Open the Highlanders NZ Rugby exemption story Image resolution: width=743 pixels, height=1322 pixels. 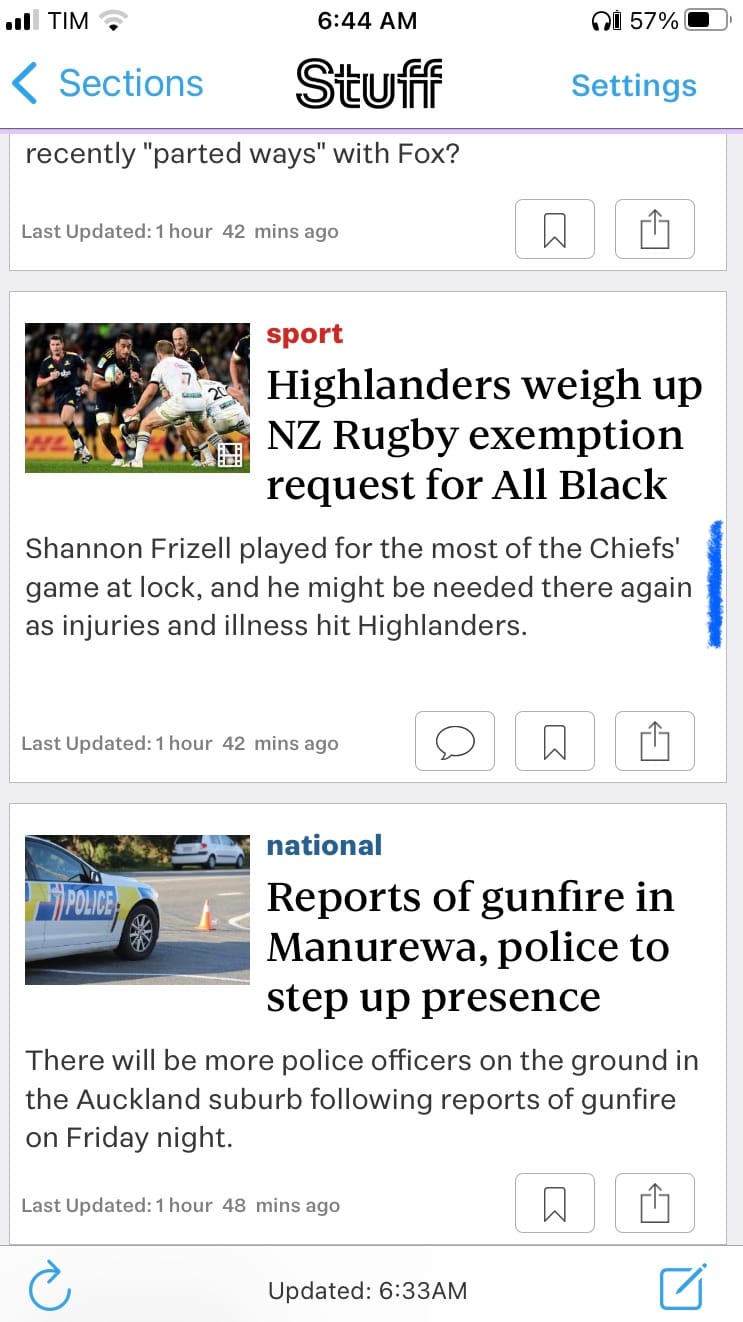point(484,434)
